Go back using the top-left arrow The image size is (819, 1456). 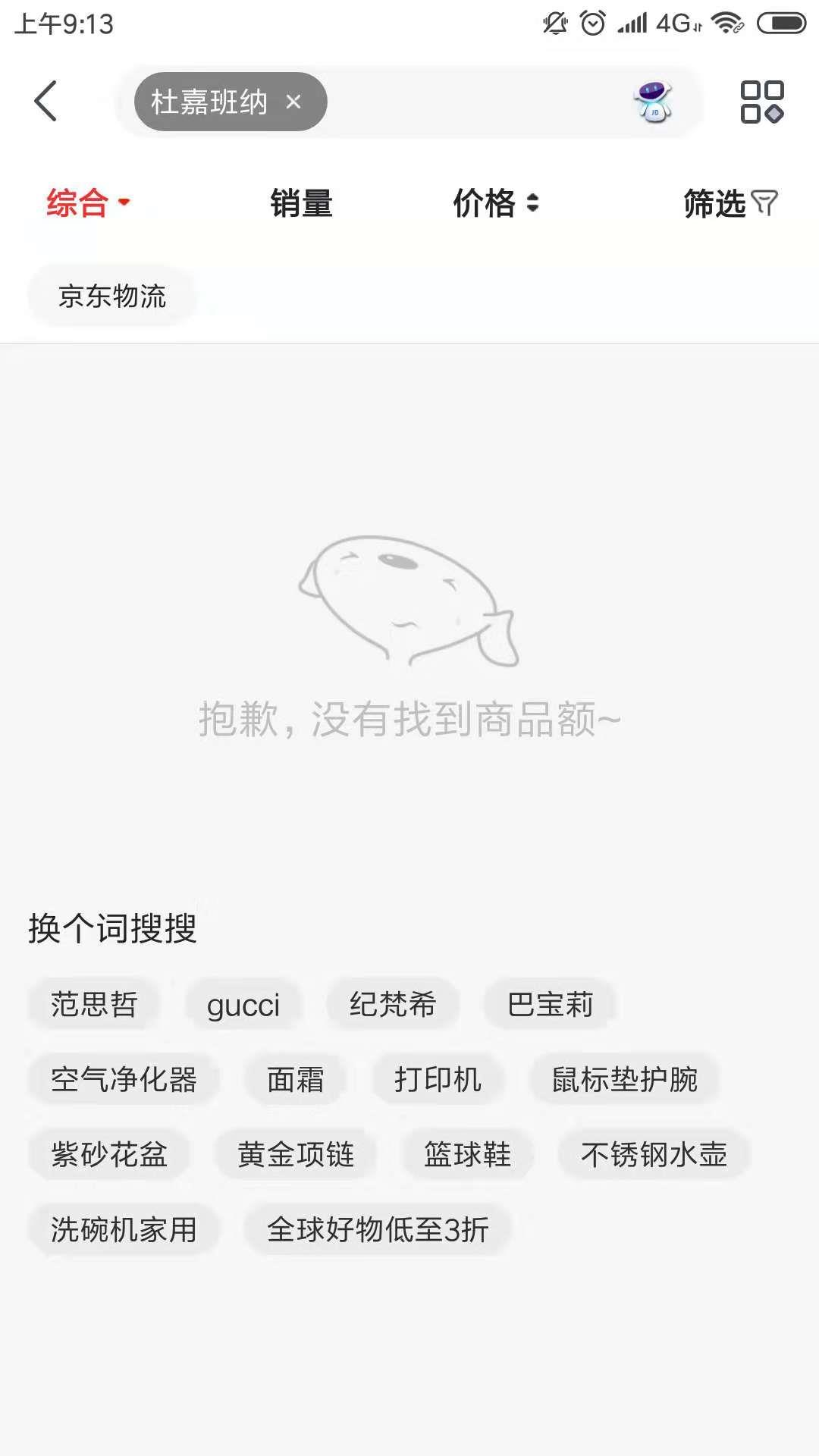pyautogui.click(x=45, y=101)
